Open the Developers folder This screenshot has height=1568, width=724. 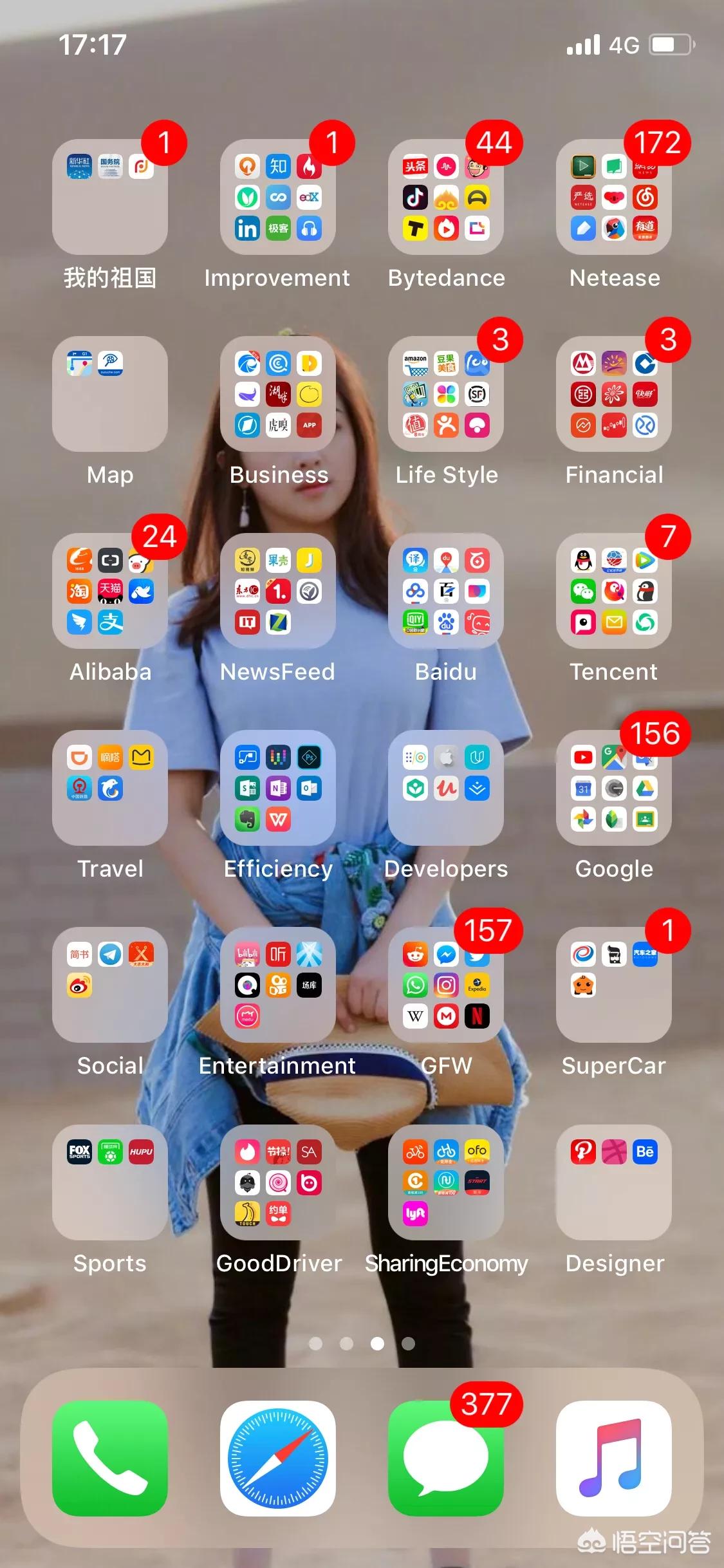pos(446,788)
